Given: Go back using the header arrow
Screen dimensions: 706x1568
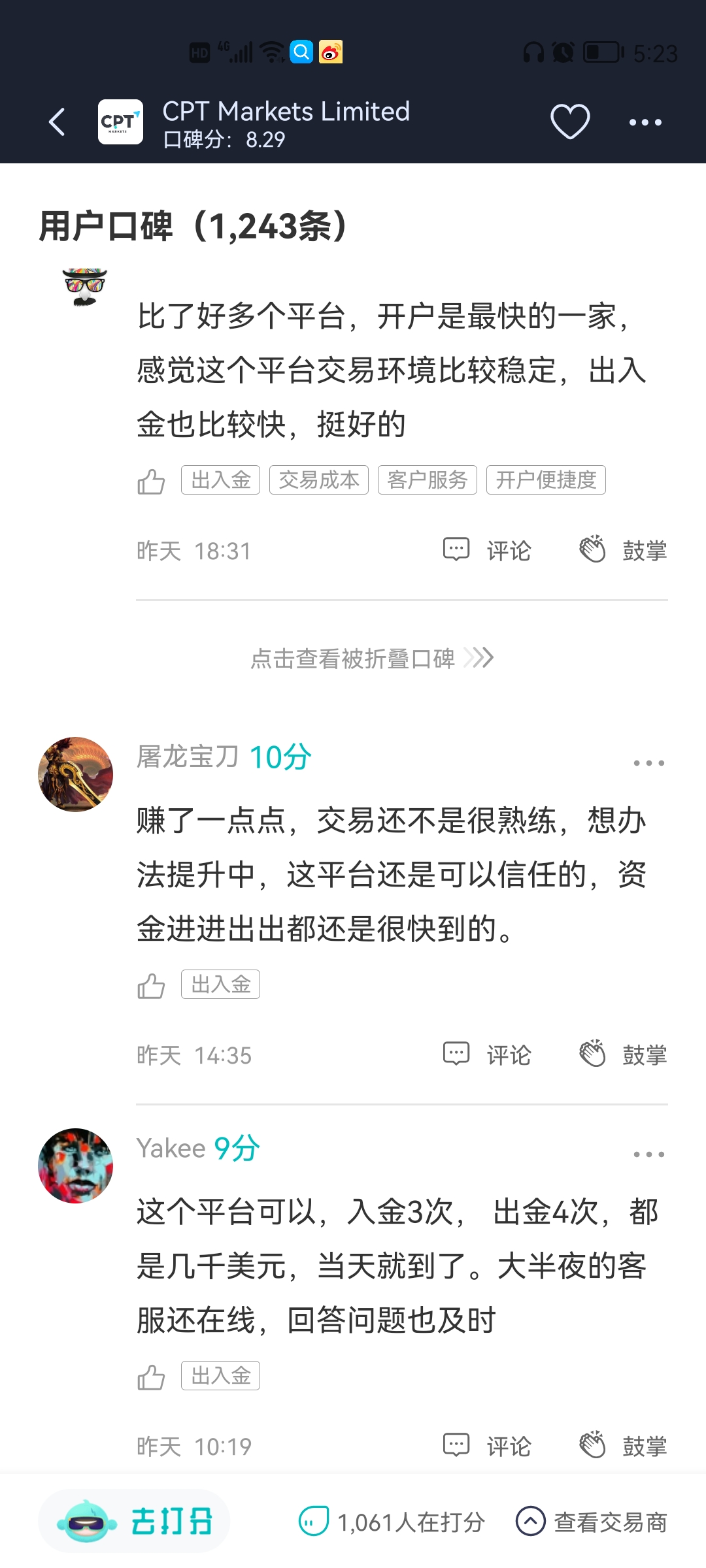Looking at the screenshot, I should tap(58, 122).
